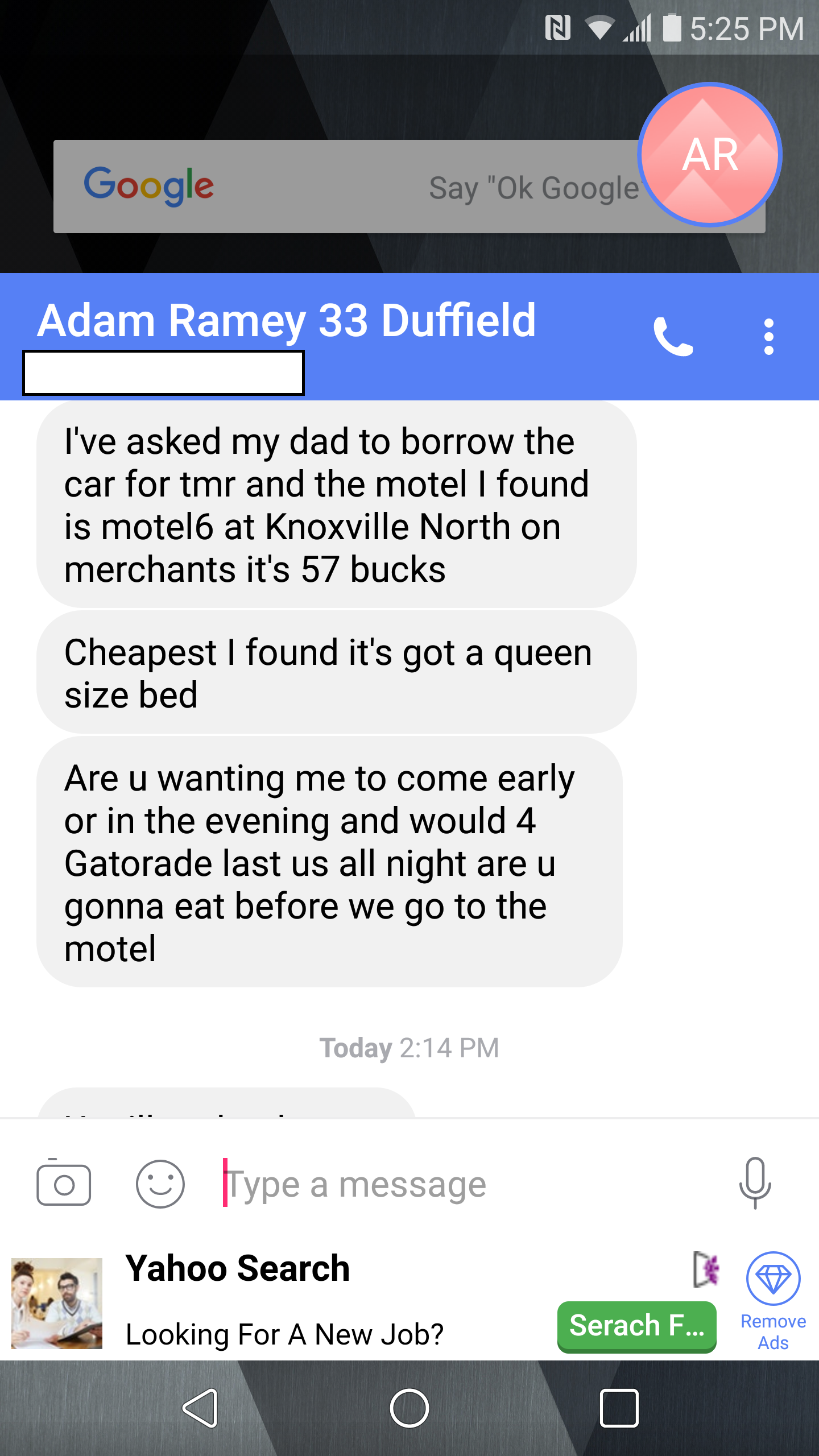
Task: Tap the green Serach F... ad button
Action: point(636,1326)
